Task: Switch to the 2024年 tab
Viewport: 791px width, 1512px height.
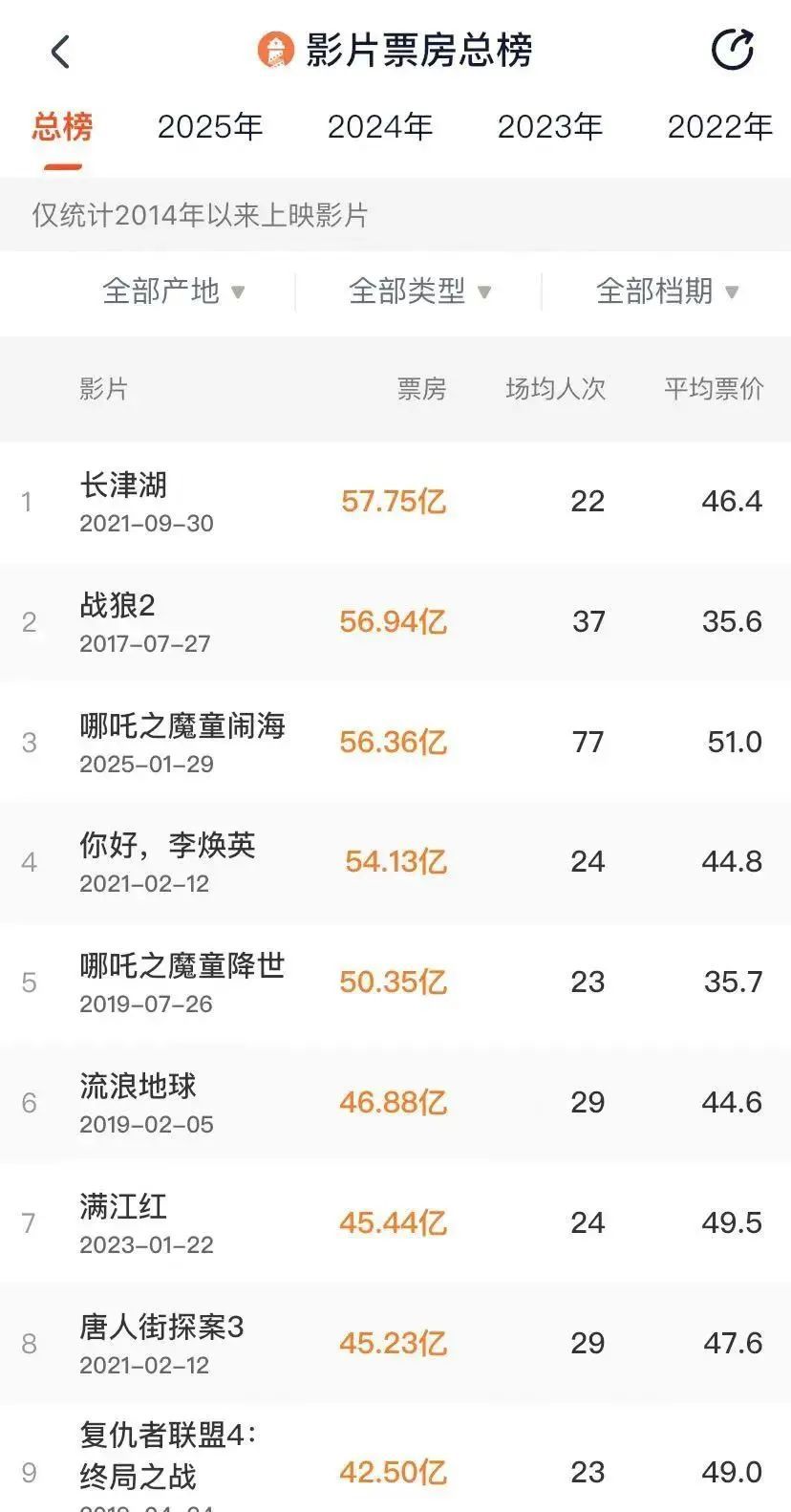Action: pyautogui.click(x=379, y=127)
